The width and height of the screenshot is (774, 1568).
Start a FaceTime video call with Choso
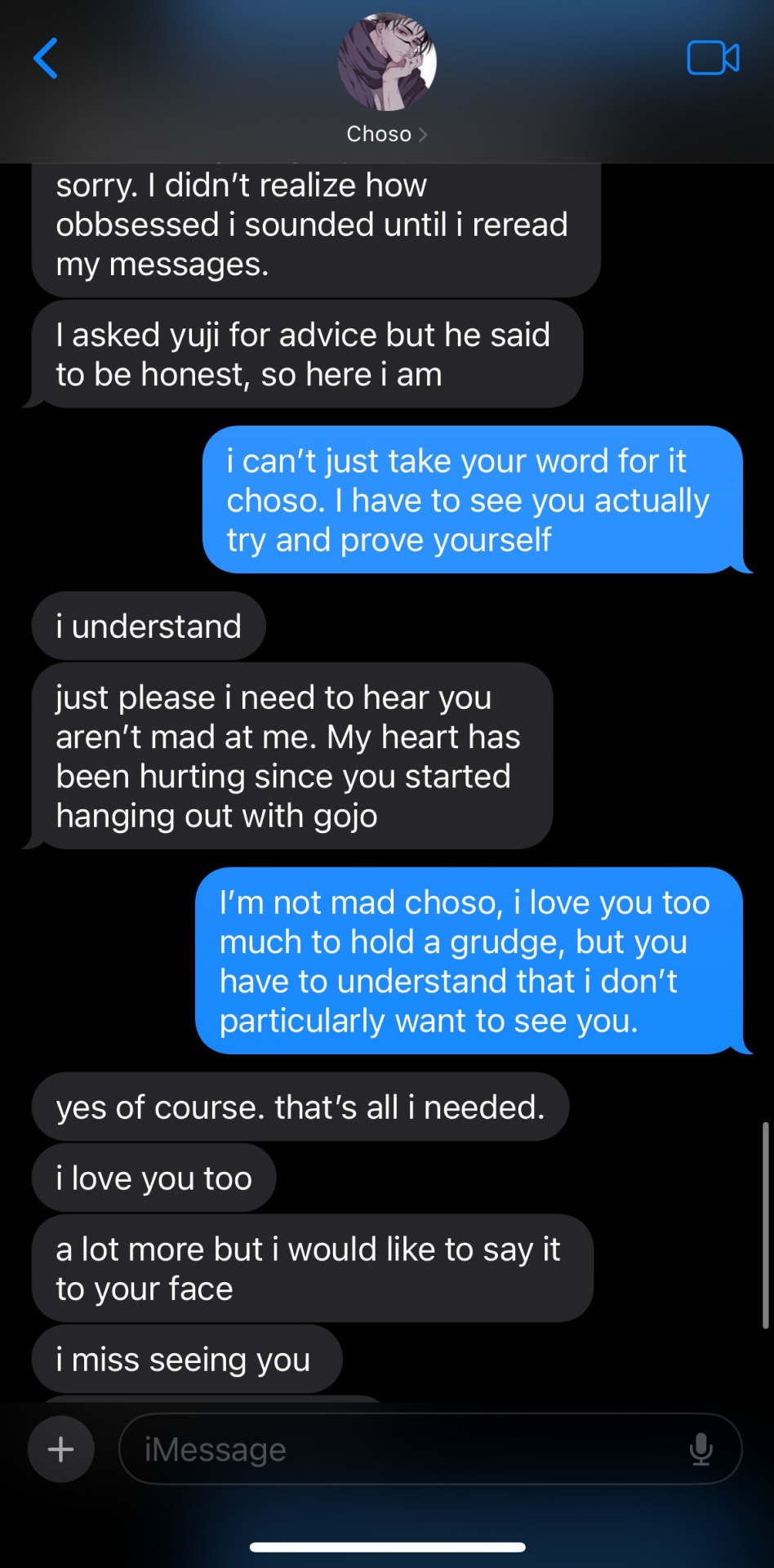pos(713,58)
